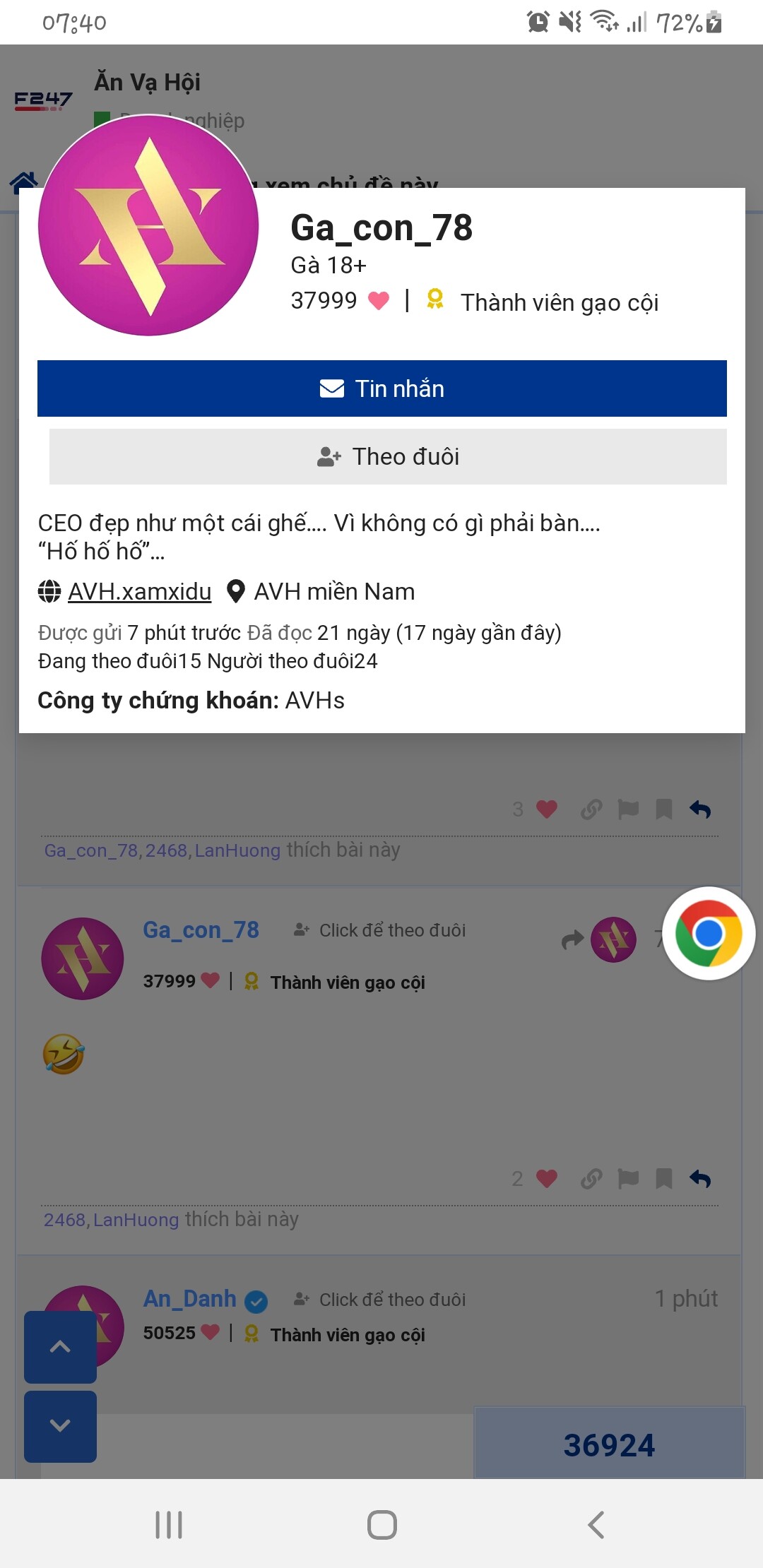Image resolution: width=763 pixels, height=1568 pixels.
Task: Open post number 36924 indicator
Action: click(x=609, y=1445)
